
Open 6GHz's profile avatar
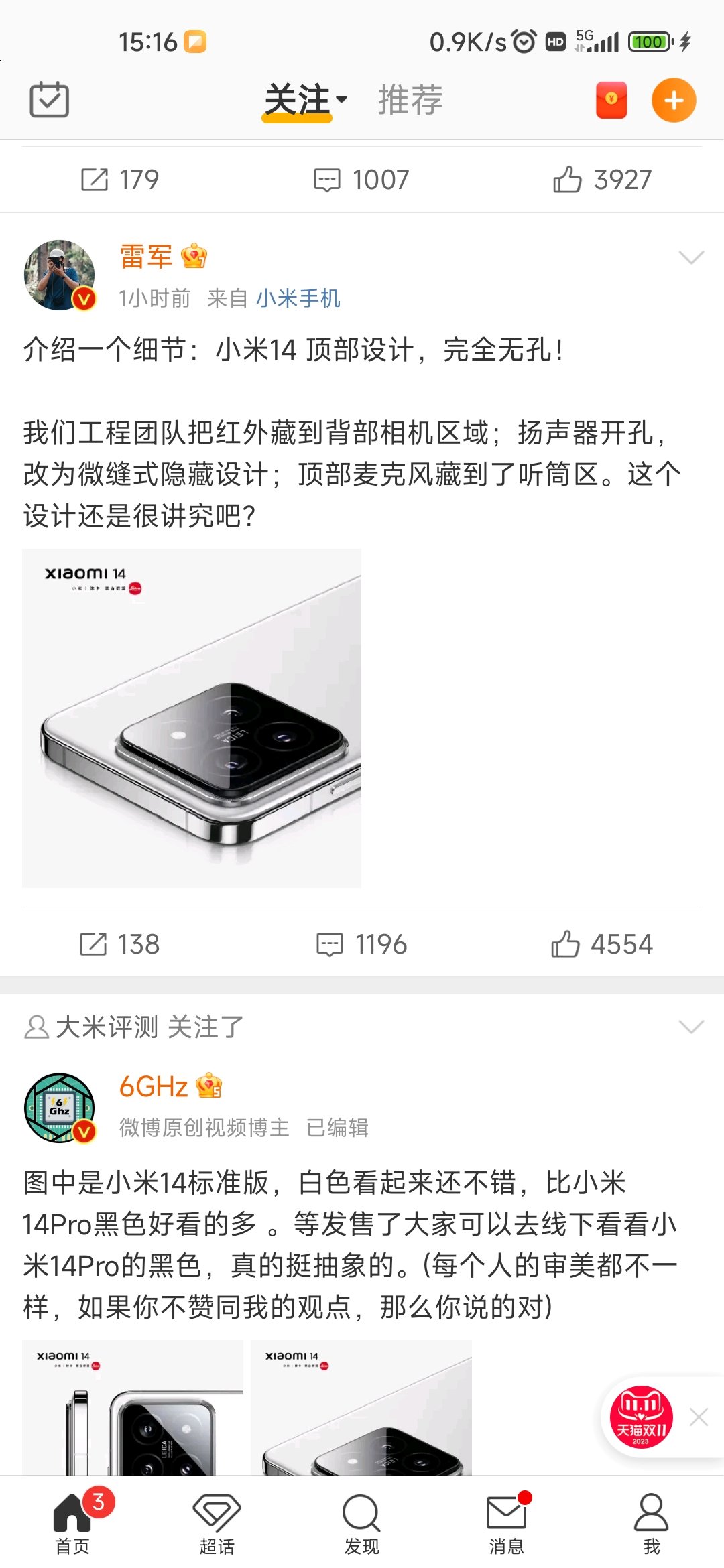(60, 1108)
